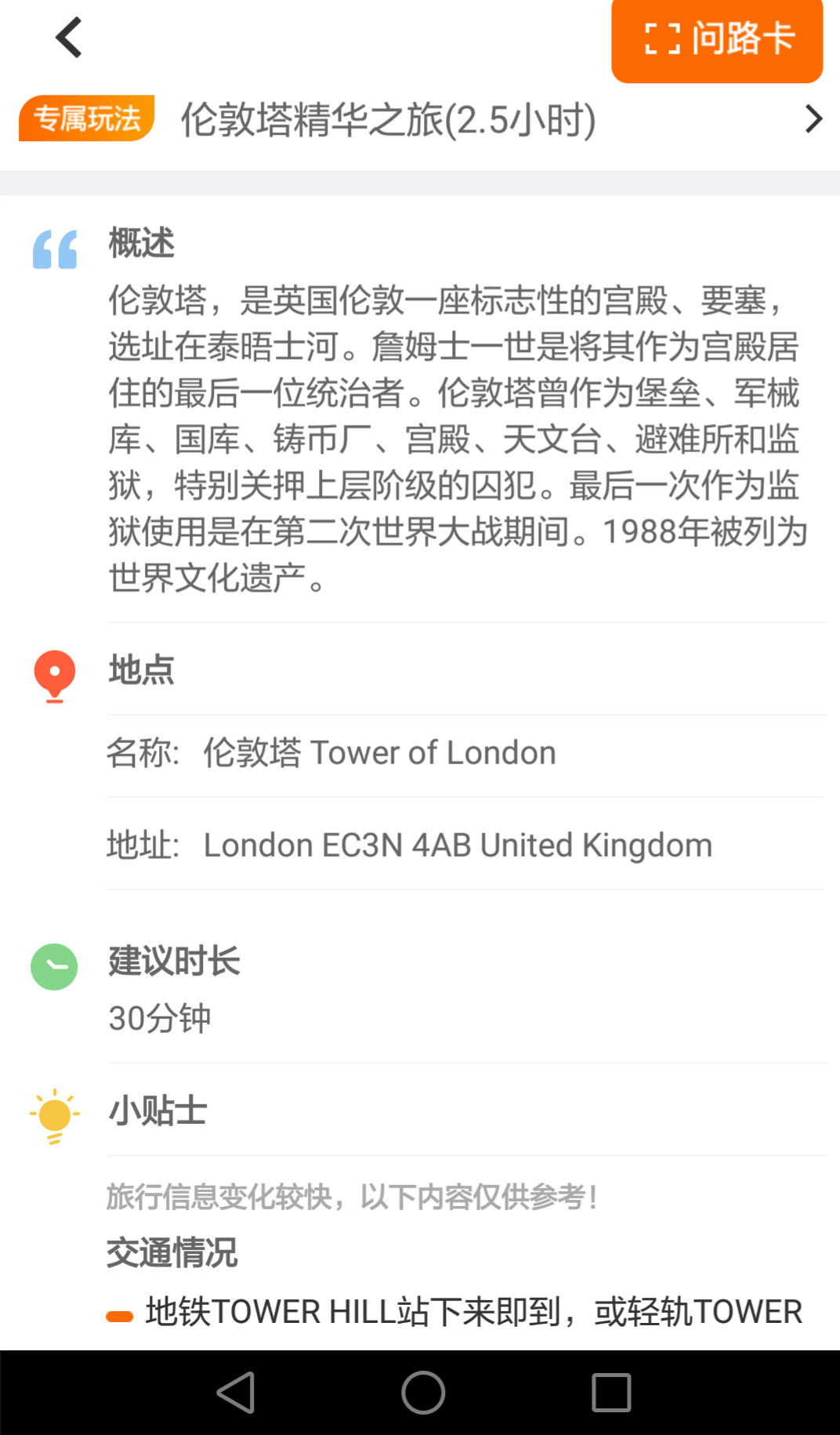Open the 问路卡 button

coord(717,39)
